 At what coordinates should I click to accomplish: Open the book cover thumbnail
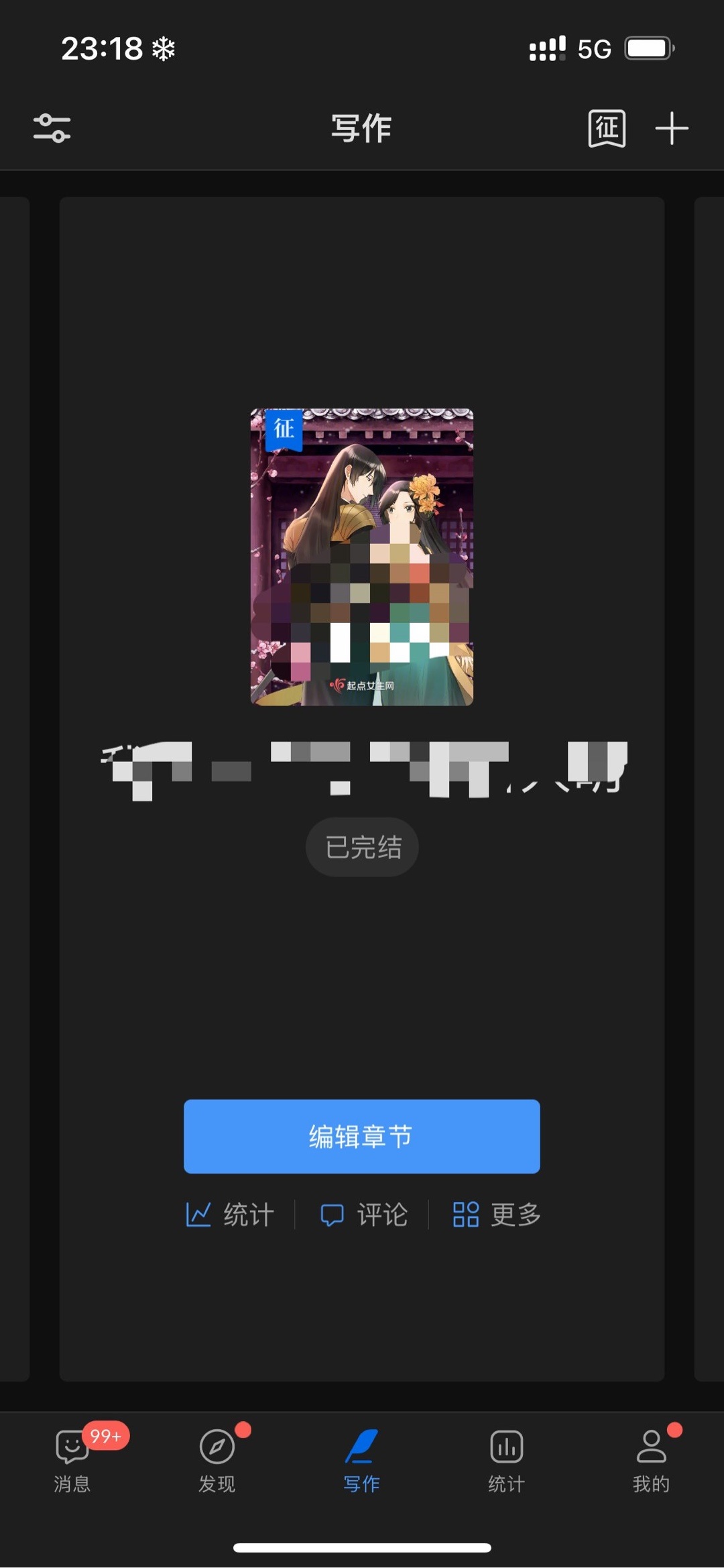tap(361, 557)
